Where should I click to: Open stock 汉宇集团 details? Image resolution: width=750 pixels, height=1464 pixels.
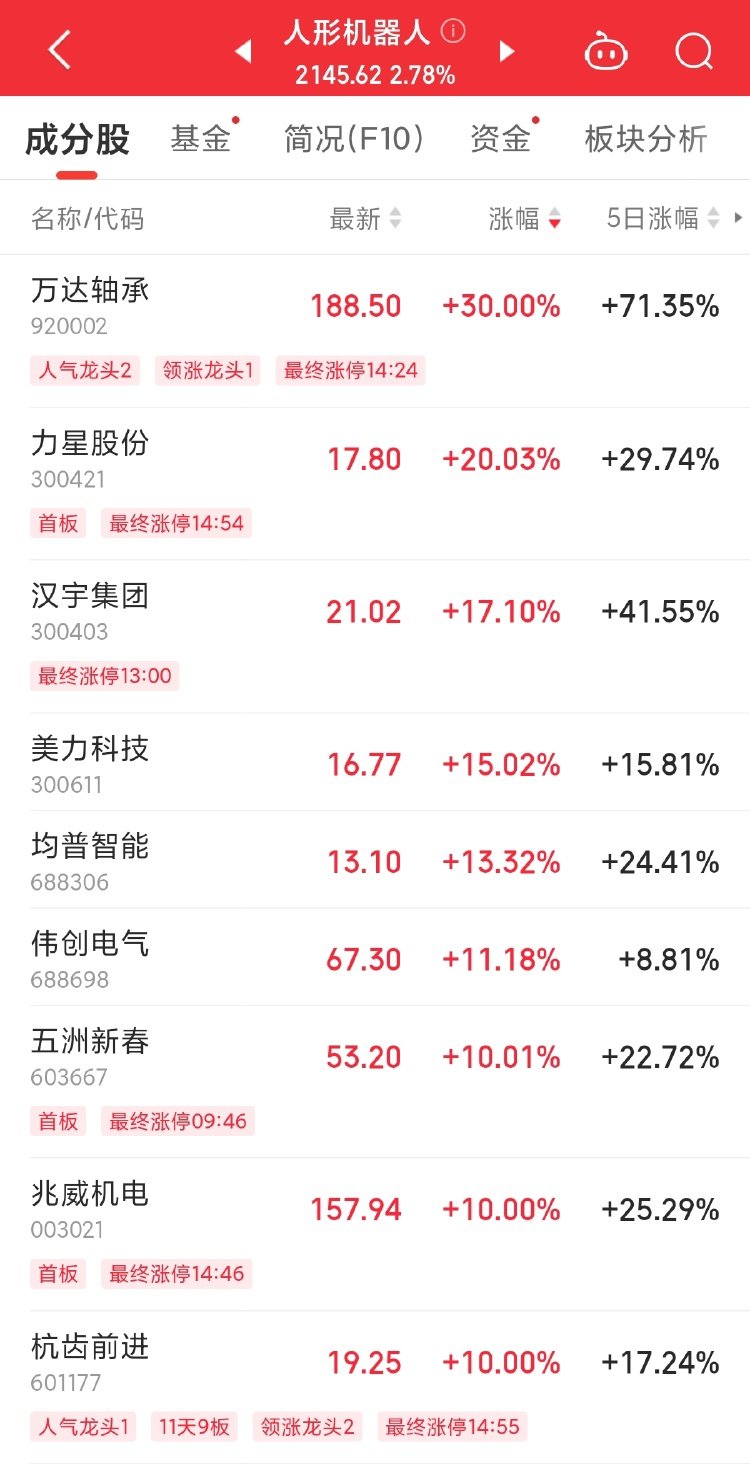coord(375,637)
